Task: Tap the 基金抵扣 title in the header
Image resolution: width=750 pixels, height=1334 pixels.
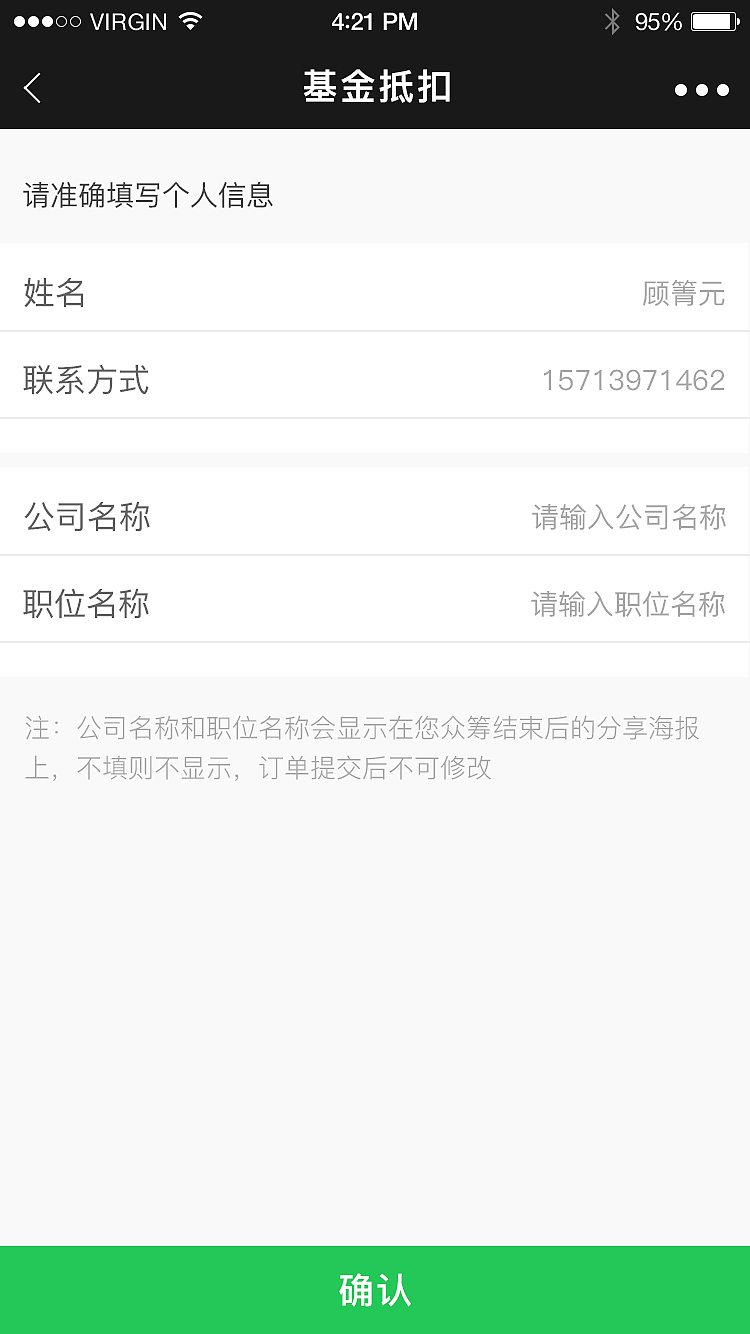Action: point(375,88)
